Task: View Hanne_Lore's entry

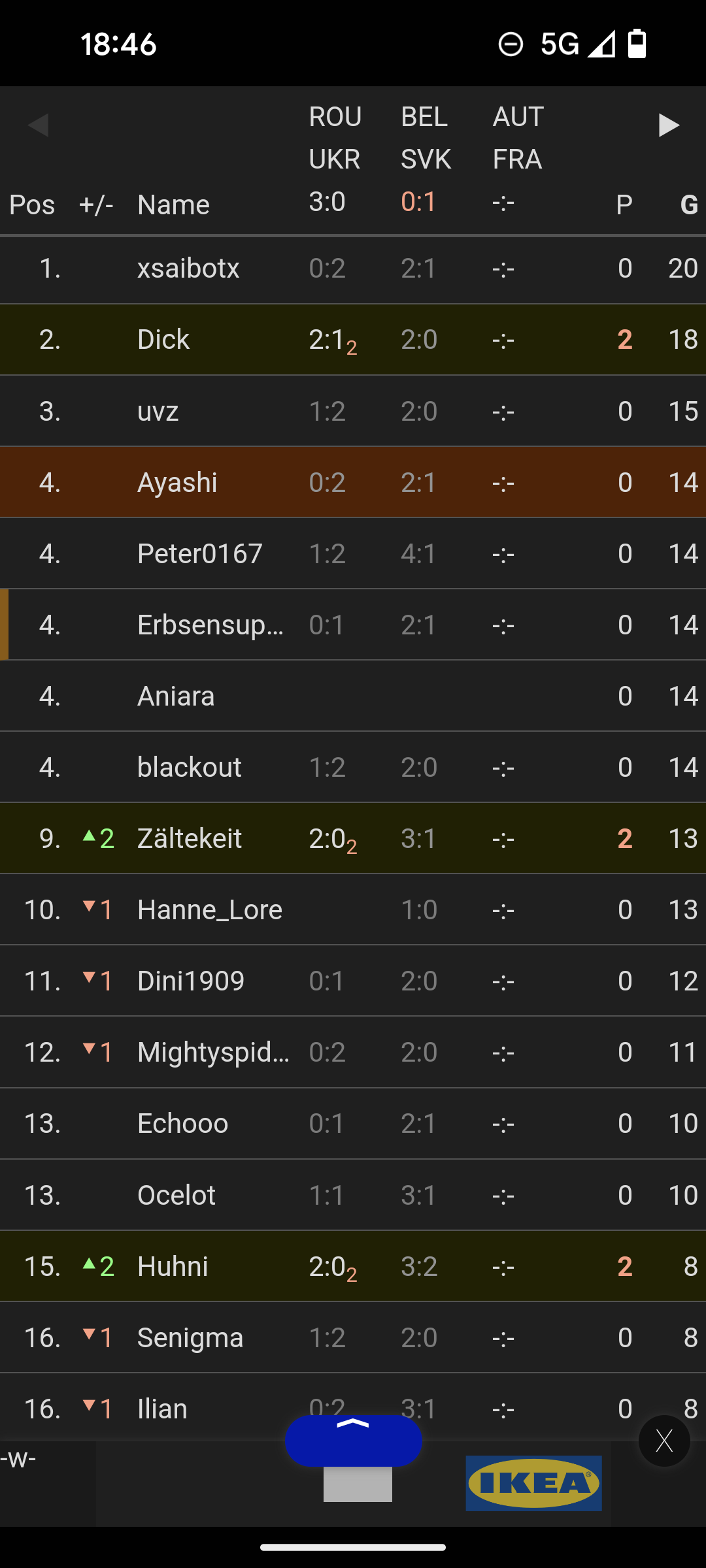Action: [x=353, y=909]
